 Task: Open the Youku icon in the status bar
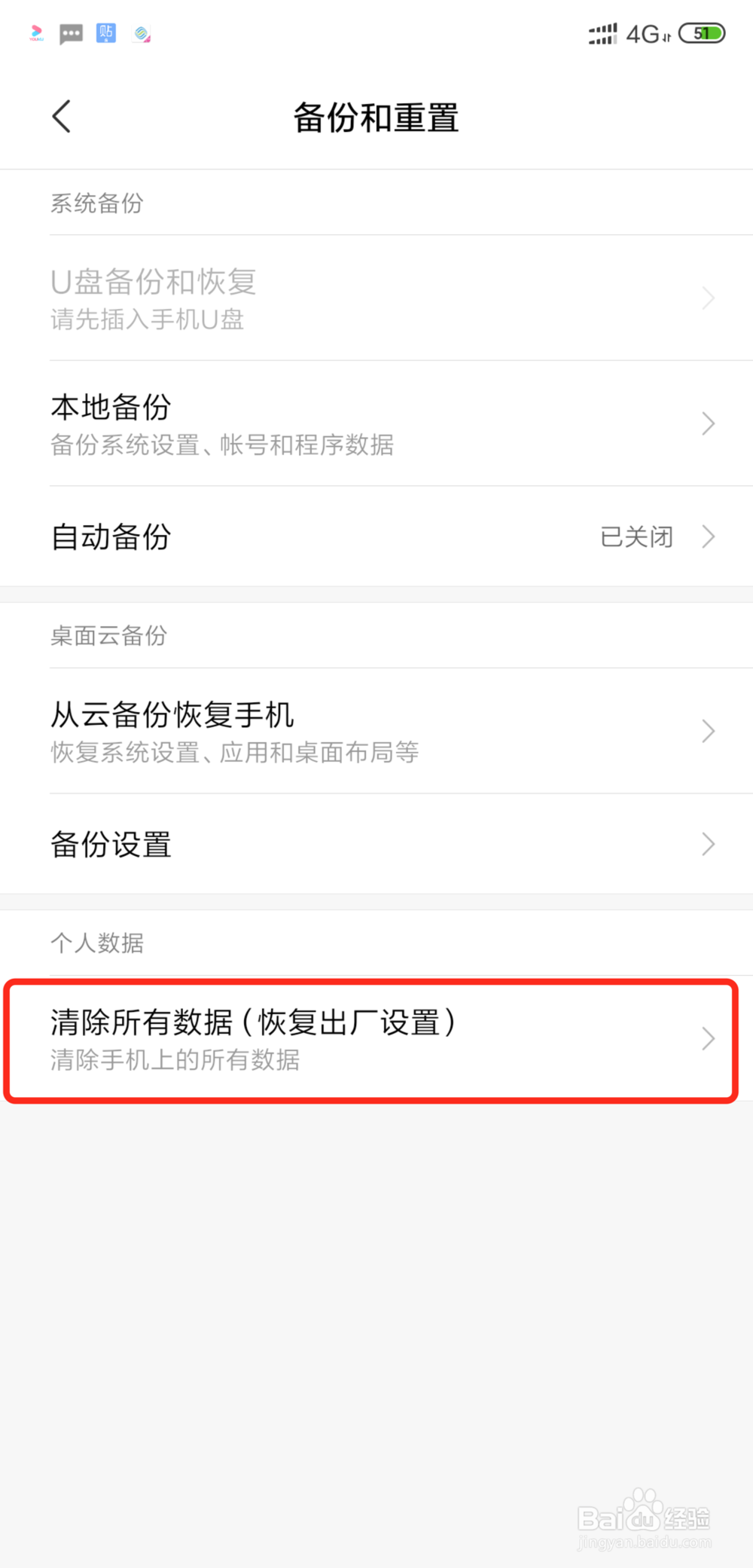pos(36,33)
